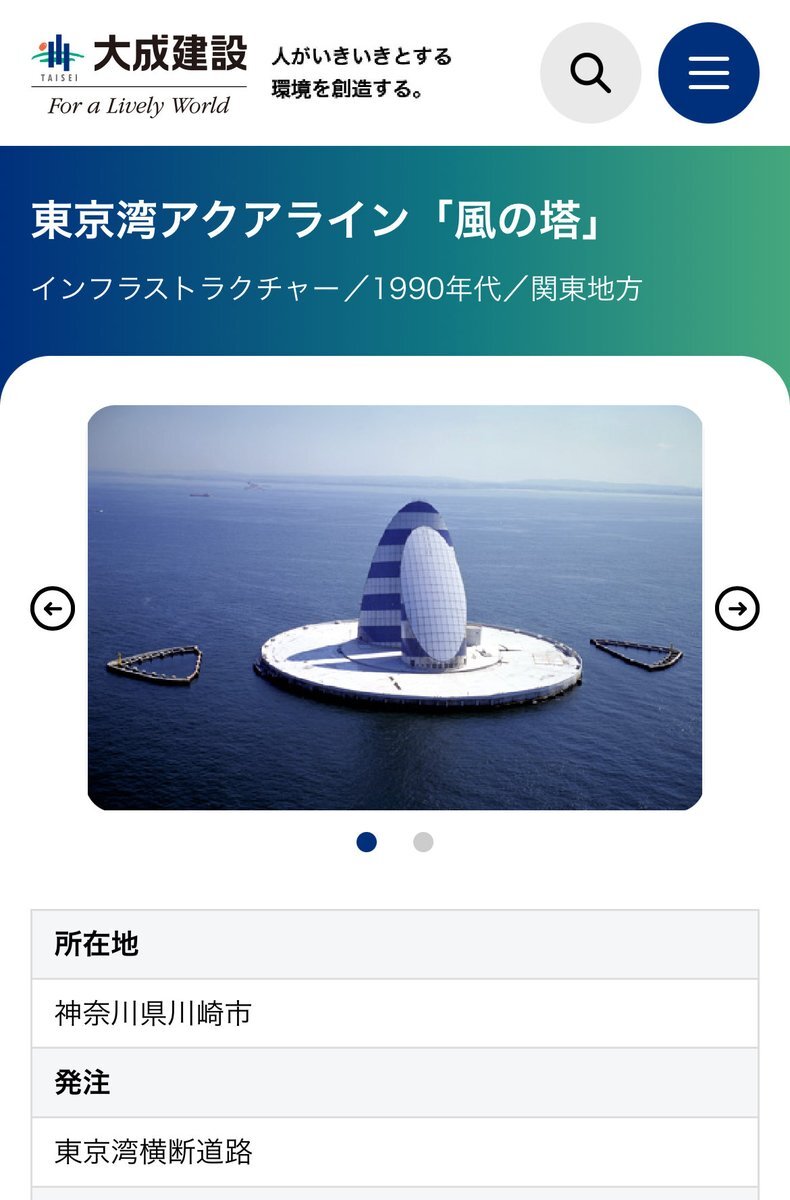
Task: Go to Taisei home via the logo
Action: tap(139, 74)
